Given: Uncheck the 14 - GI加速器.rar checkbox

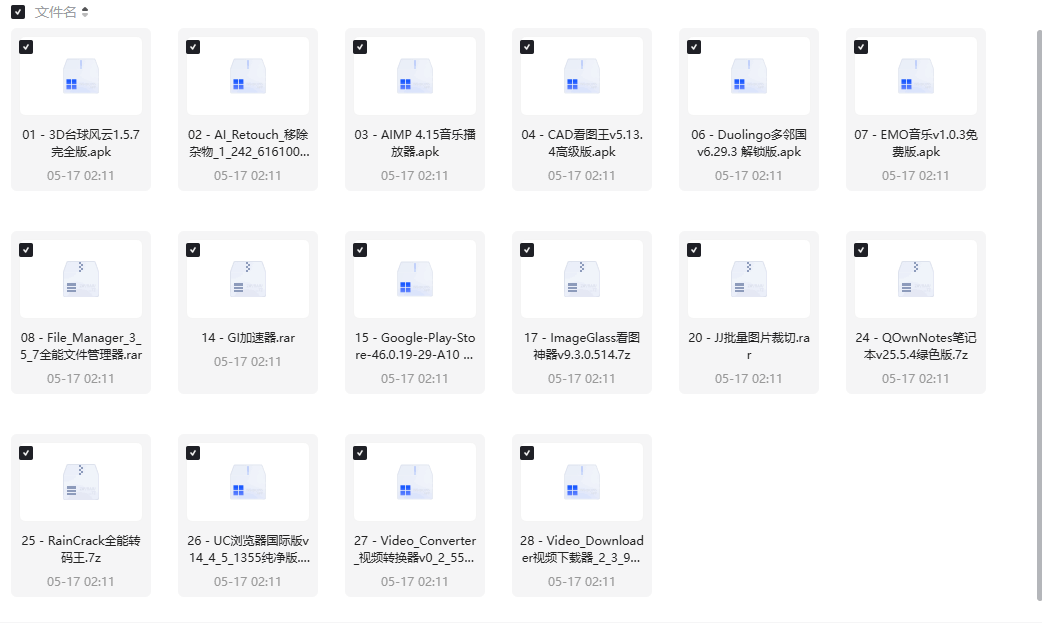Looking at the screenshot, I should (193, 250).
